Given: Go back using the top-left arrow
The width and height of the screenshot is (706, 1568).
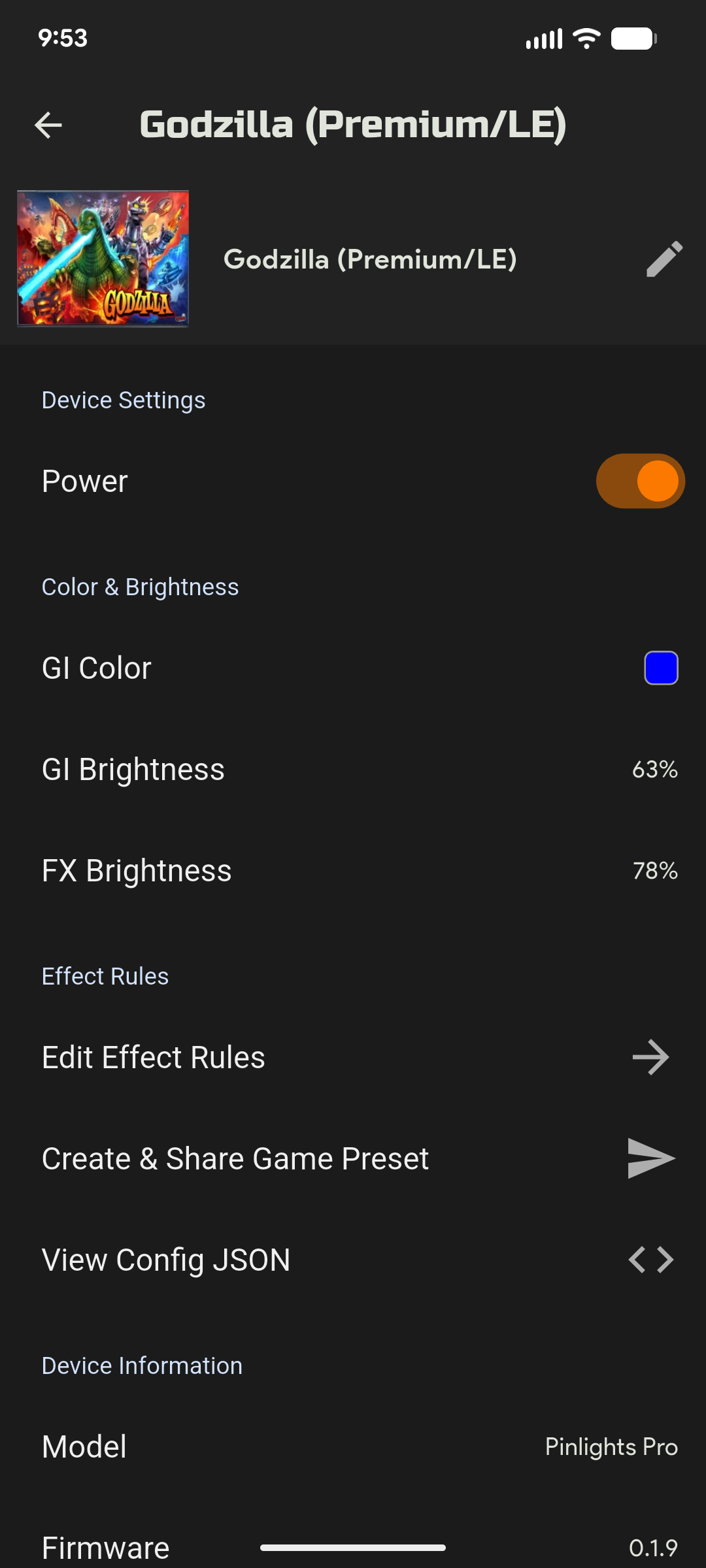Looking at the screenshot, I should (x=48, y=125).
